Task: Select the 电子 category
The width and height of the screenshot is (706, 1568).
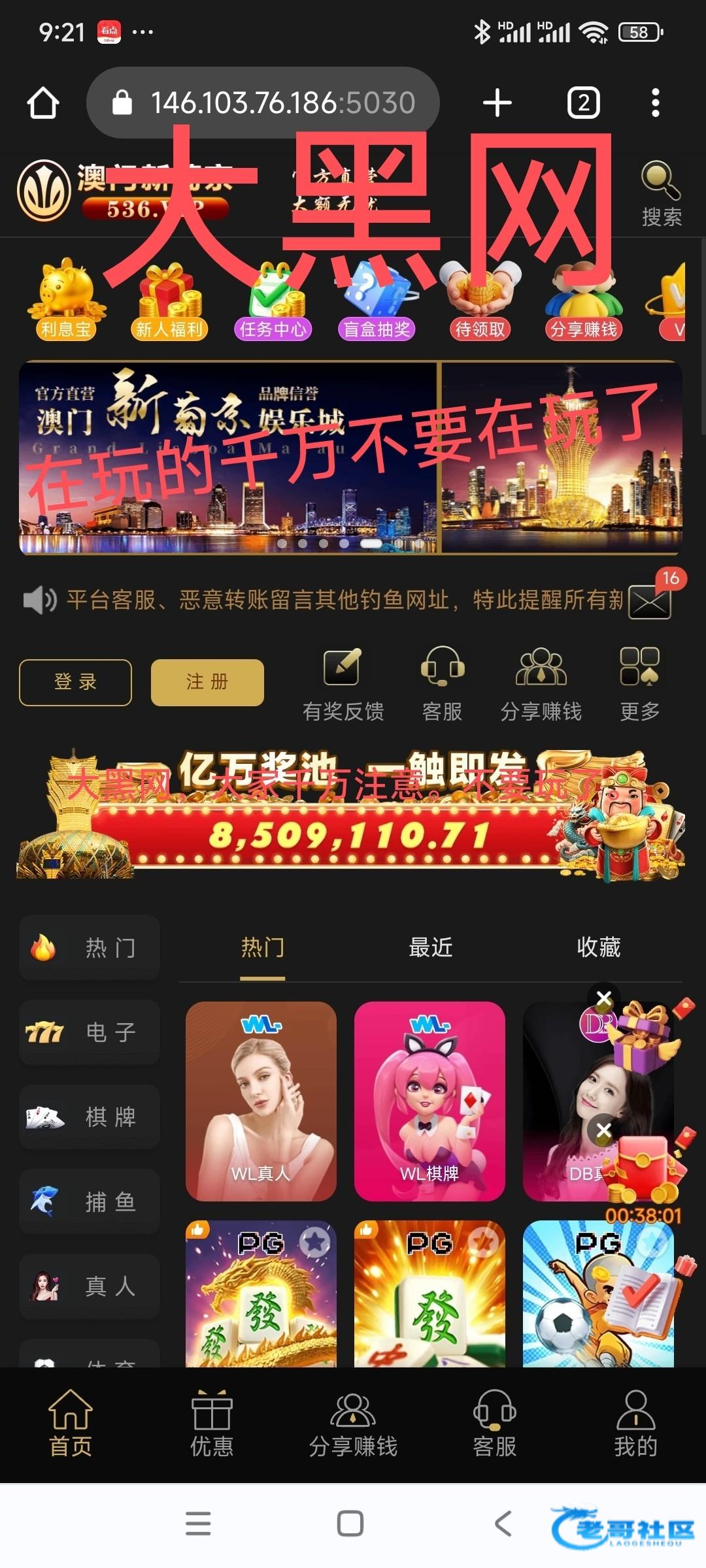Action: (90, 1032)
